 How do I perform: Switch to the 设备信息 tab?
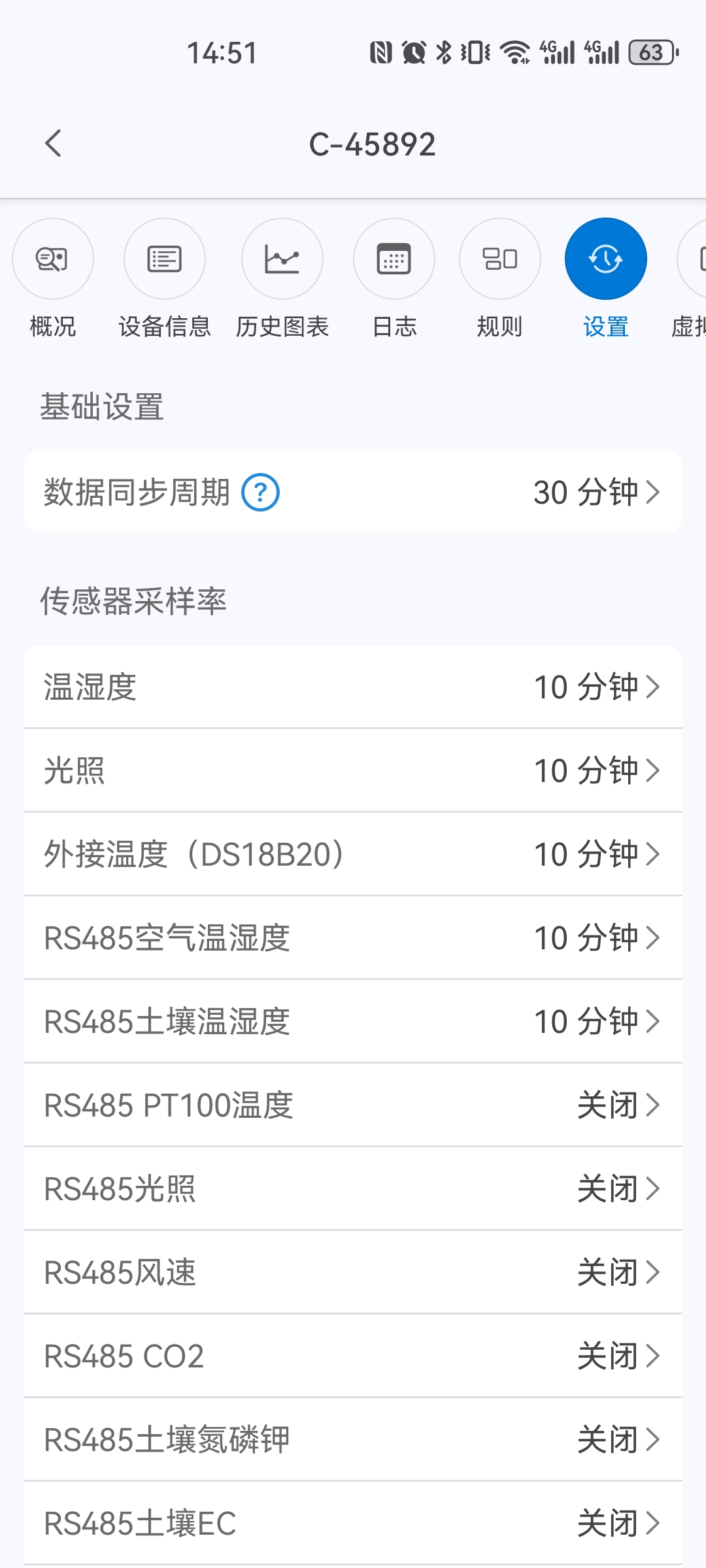click(x=164, y=259)
